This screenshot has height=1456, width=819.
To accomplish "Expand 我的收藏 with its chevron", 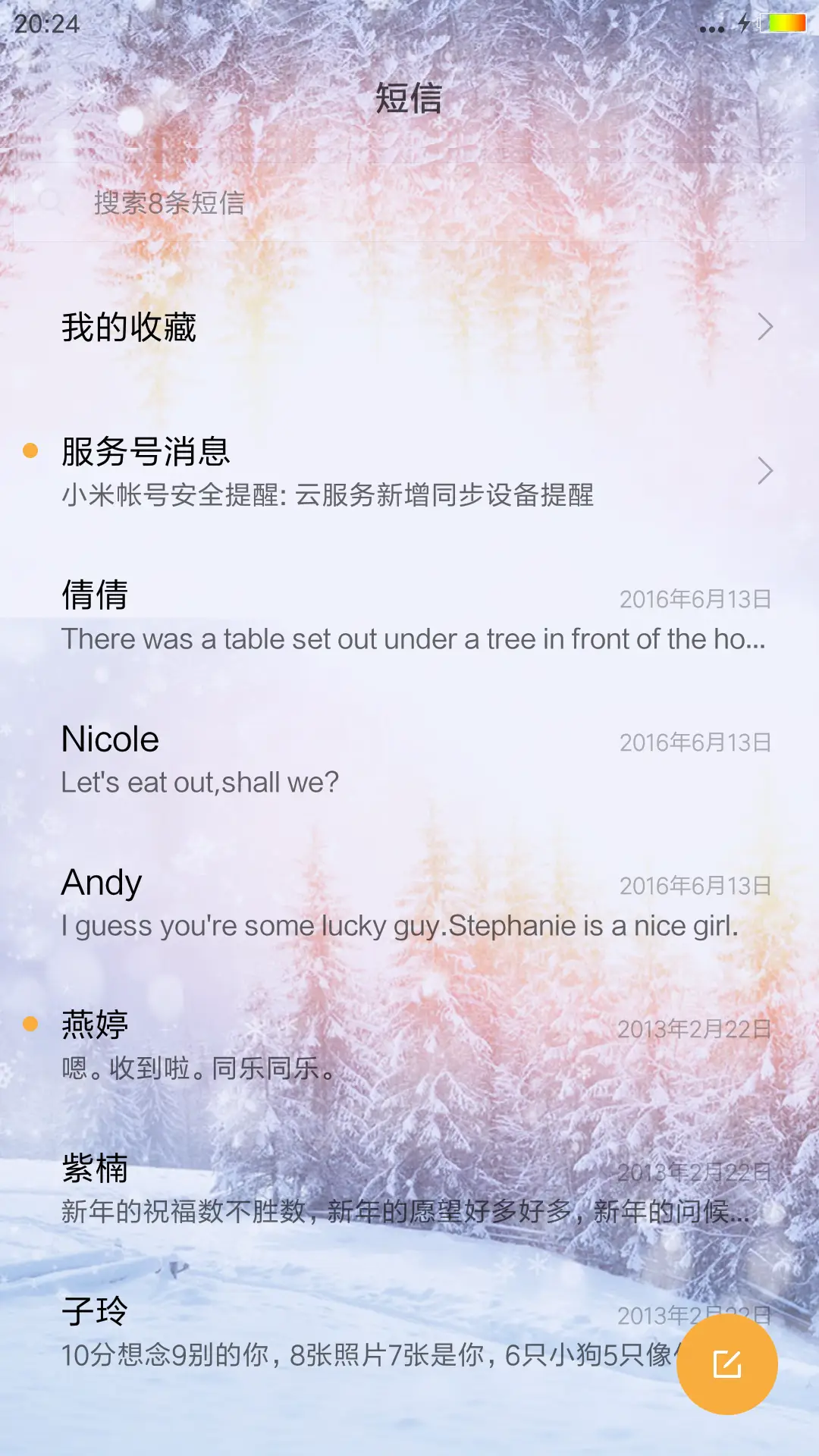I will point(767,328).
